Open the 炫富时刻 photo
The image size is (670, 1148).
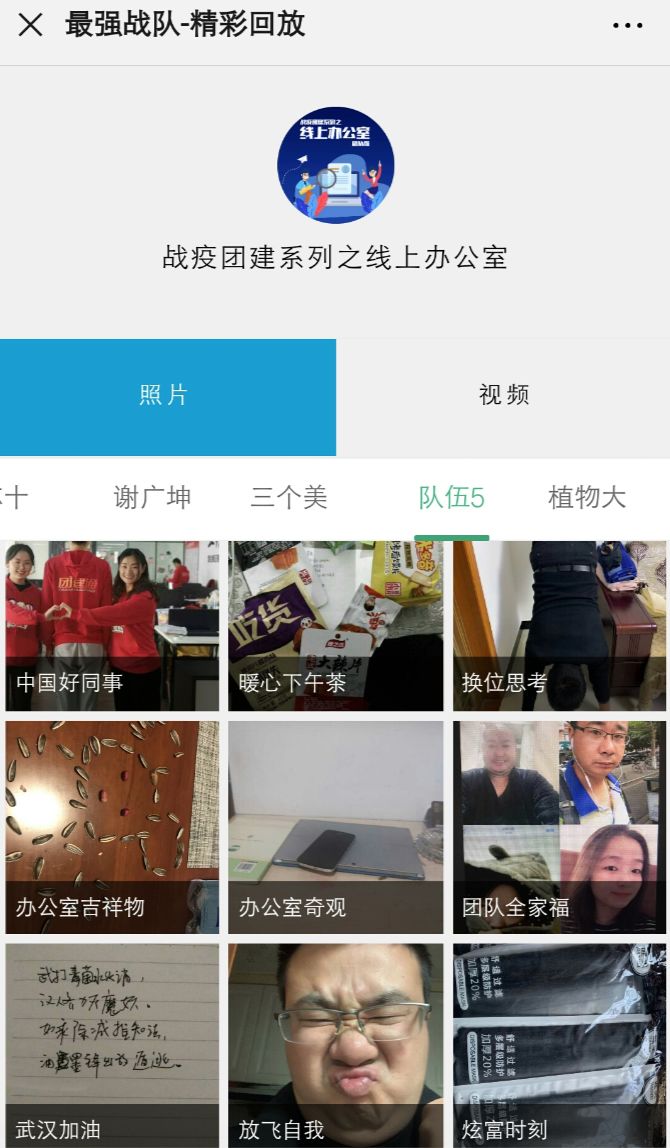coord(559,1045)
